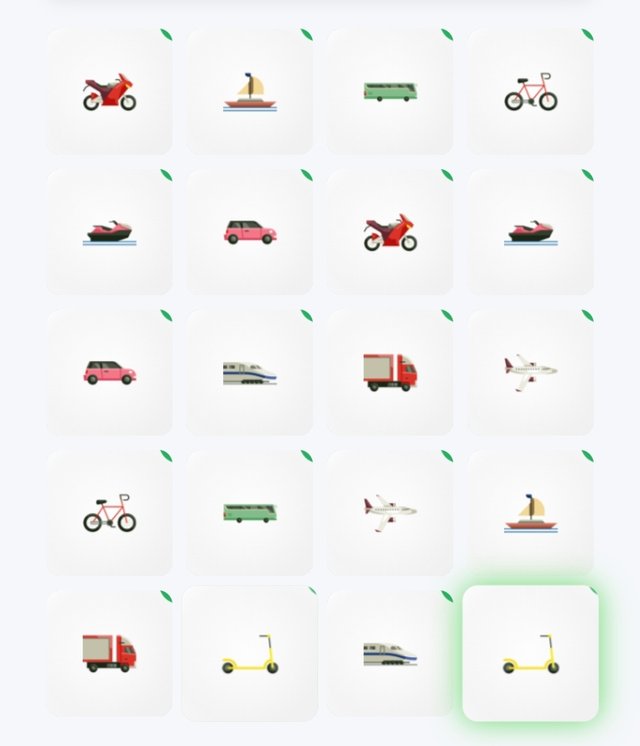This screenshot has height=746, width=640.
Task: Pick the train card between the two scooters
Action: tap(390, 653)
